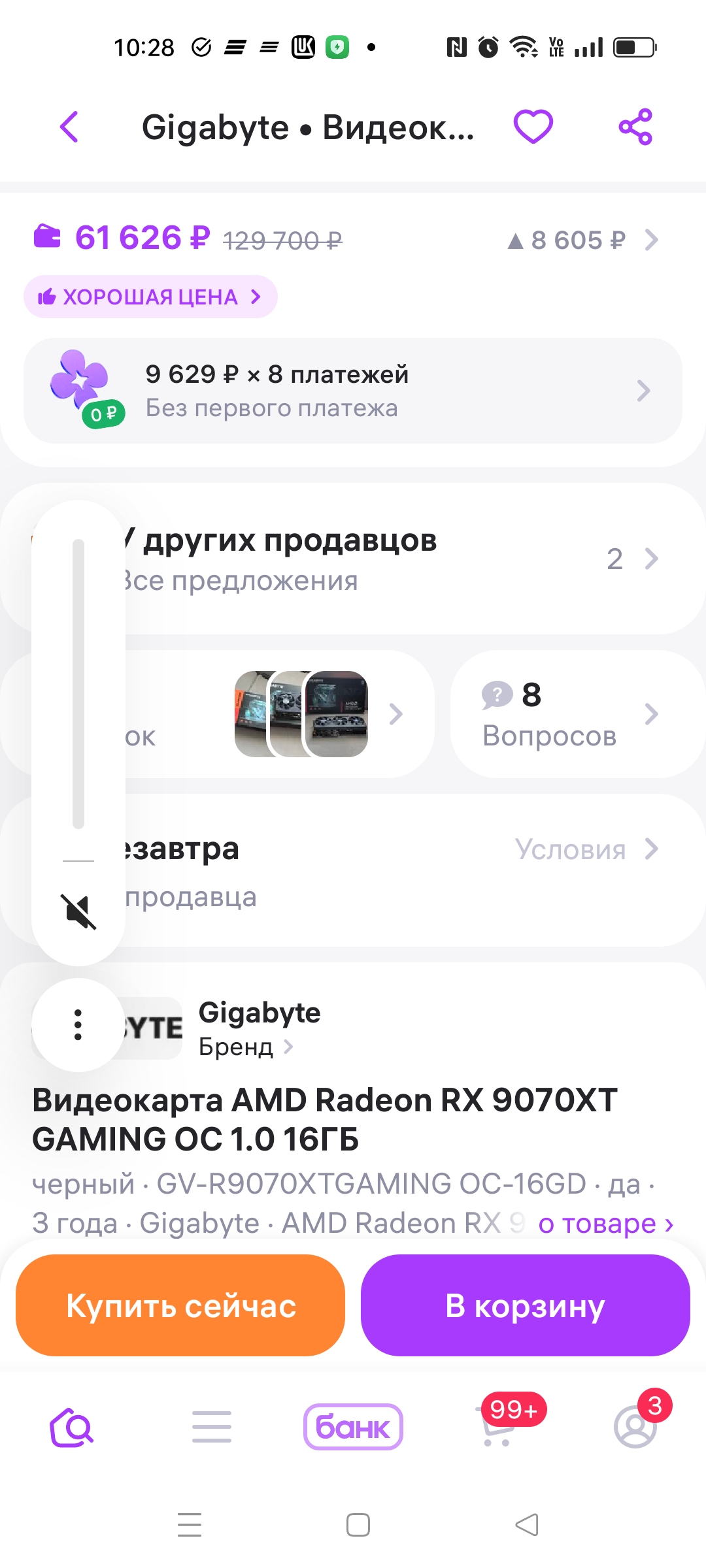Tap Купить сейчас to buy now
Viewport: 706px width, 1568px height.
coord(180,1305)
